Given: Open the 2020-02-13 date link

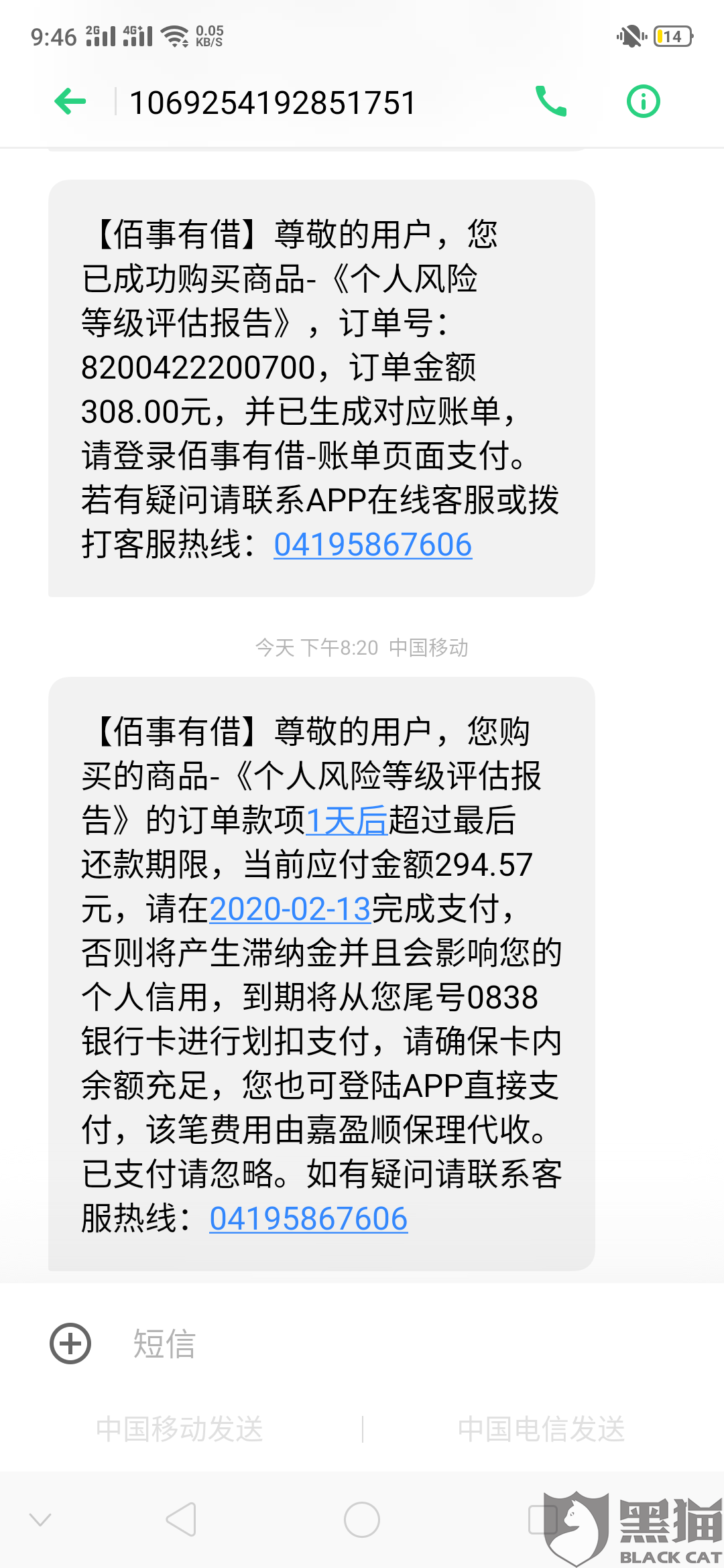Looking at the screenshot, I should (x=290, y=909).
